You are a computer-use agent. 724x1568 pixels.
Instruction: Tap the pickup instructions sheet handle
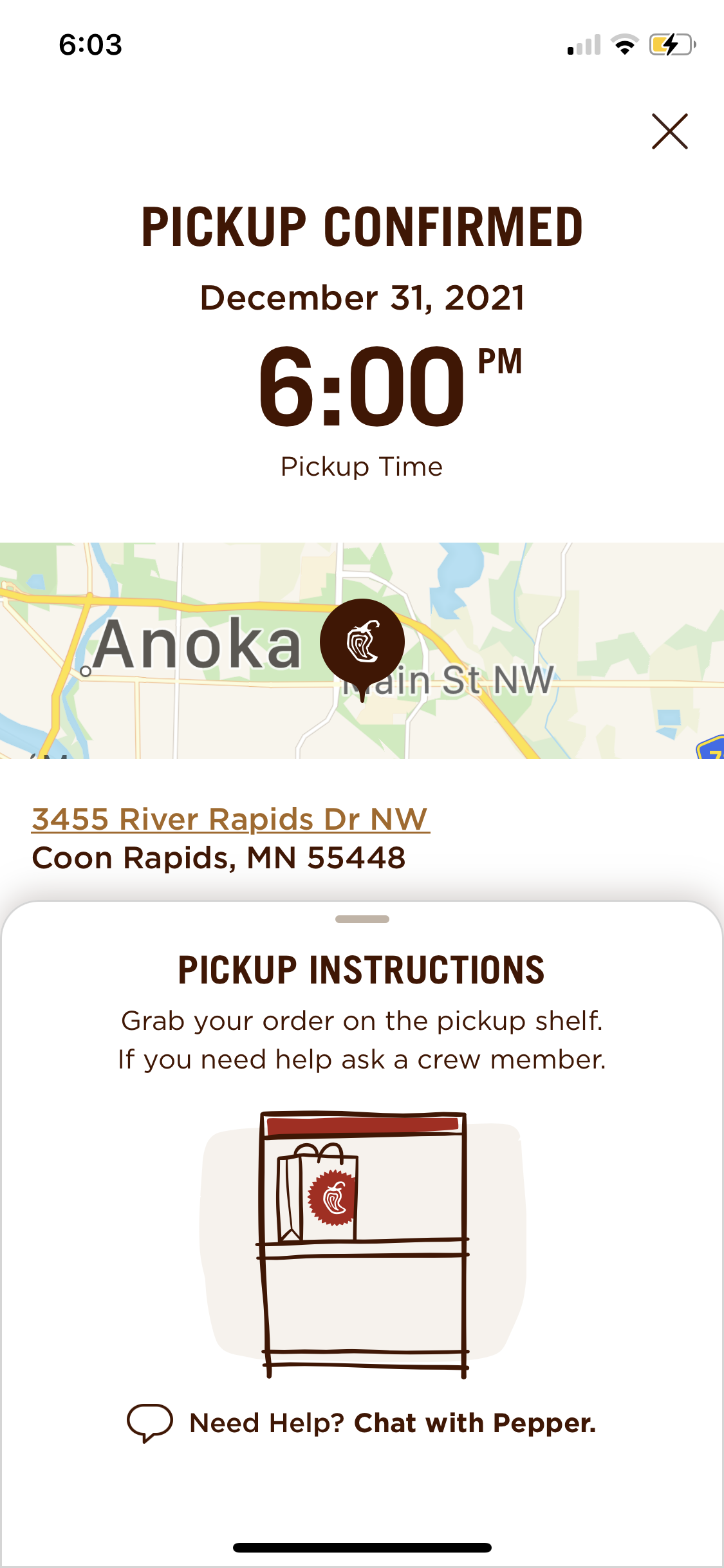click(x=362, y=919)
